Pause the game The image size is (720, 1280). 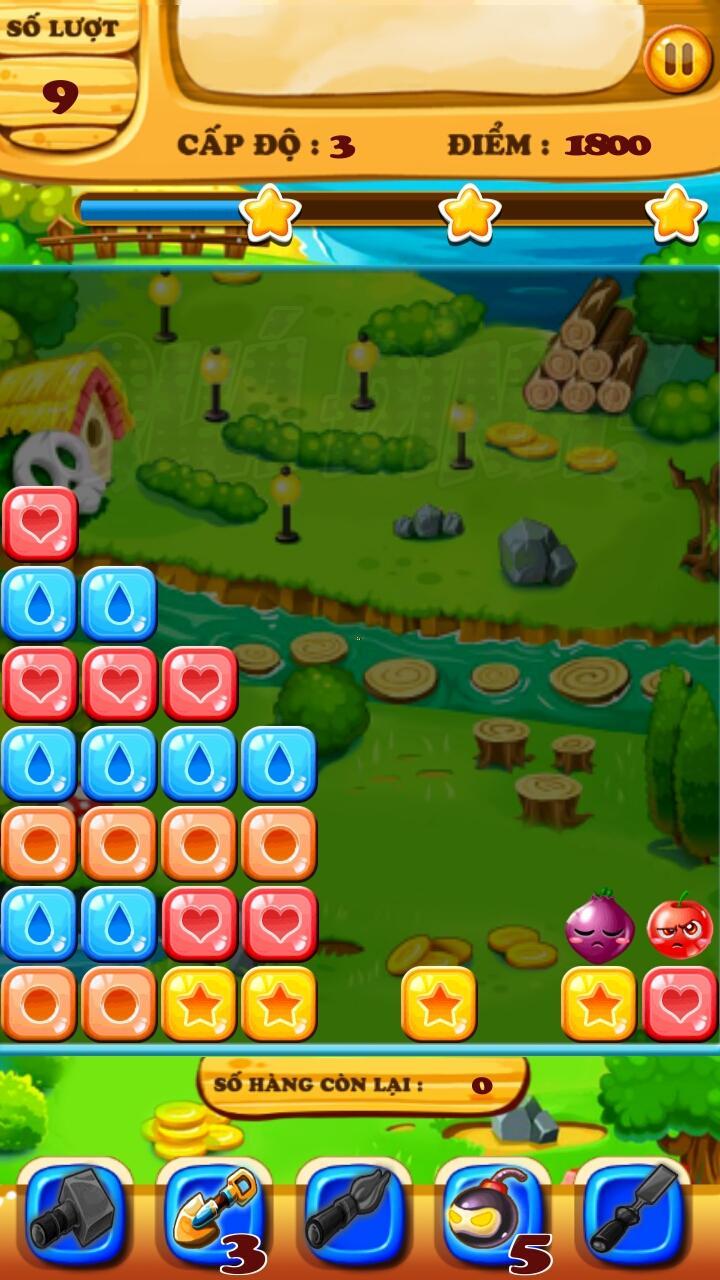(x=677, y=59)
